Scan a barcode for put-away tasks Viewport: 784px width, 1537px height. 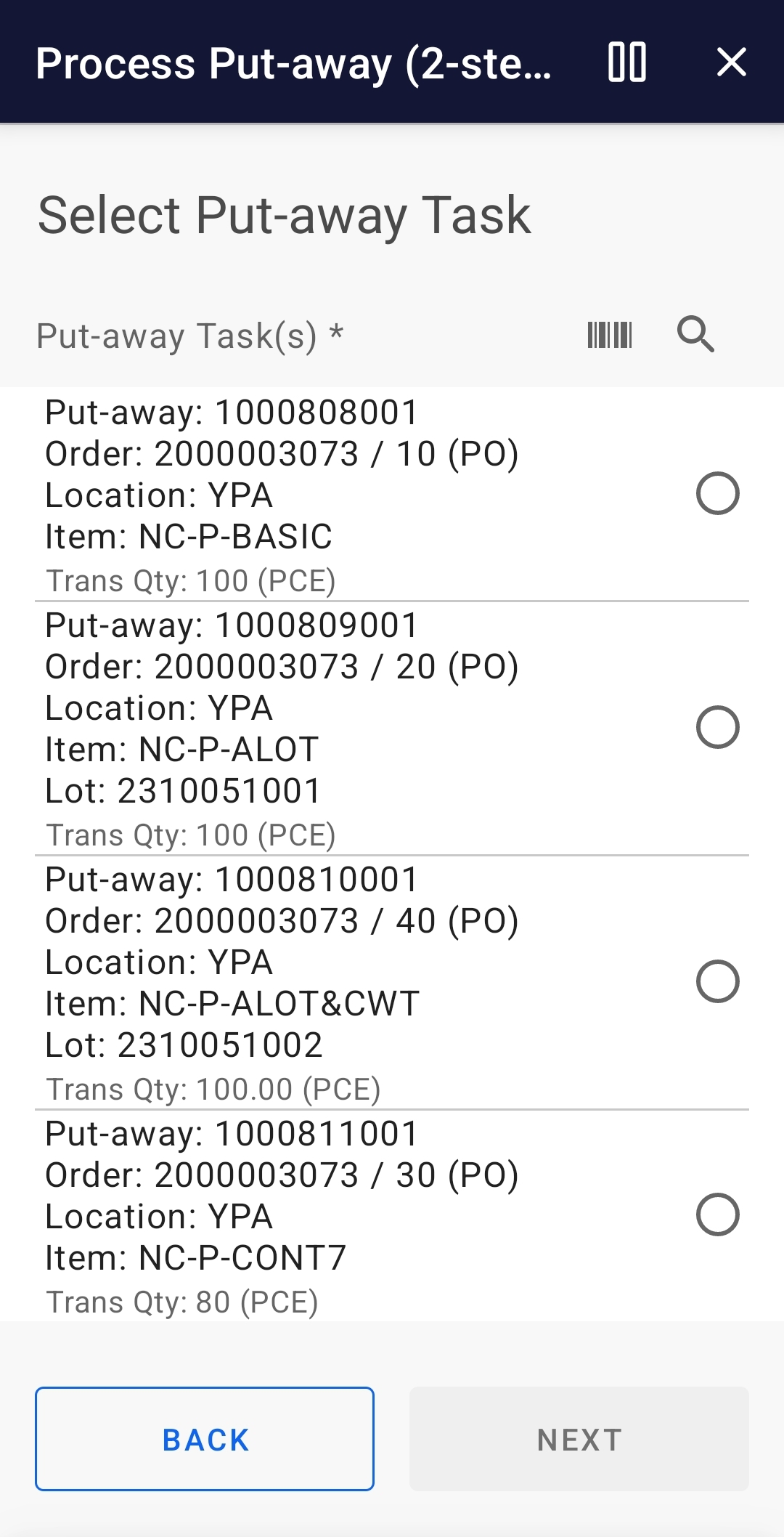point(610,335)
